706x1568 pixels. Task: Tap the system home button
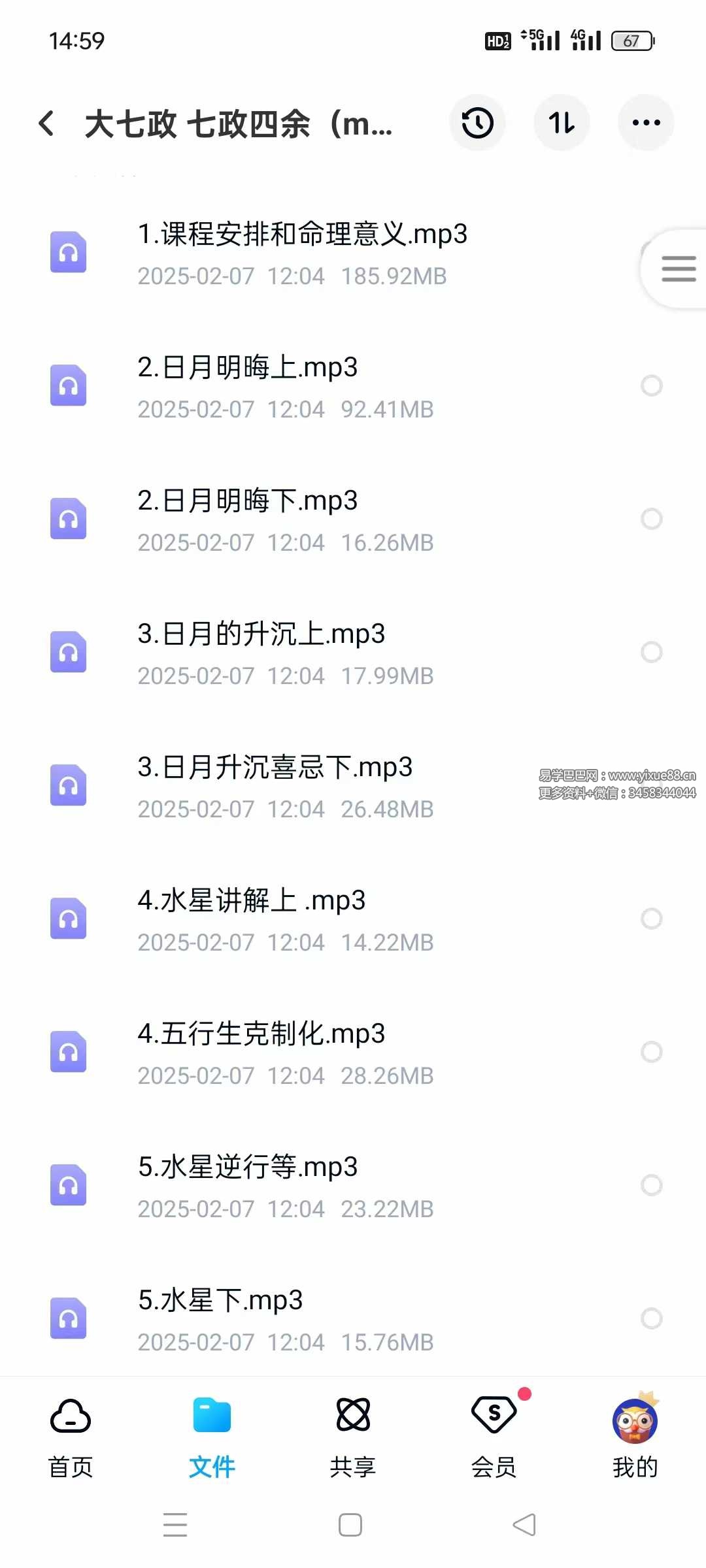tap(350, 1525)
